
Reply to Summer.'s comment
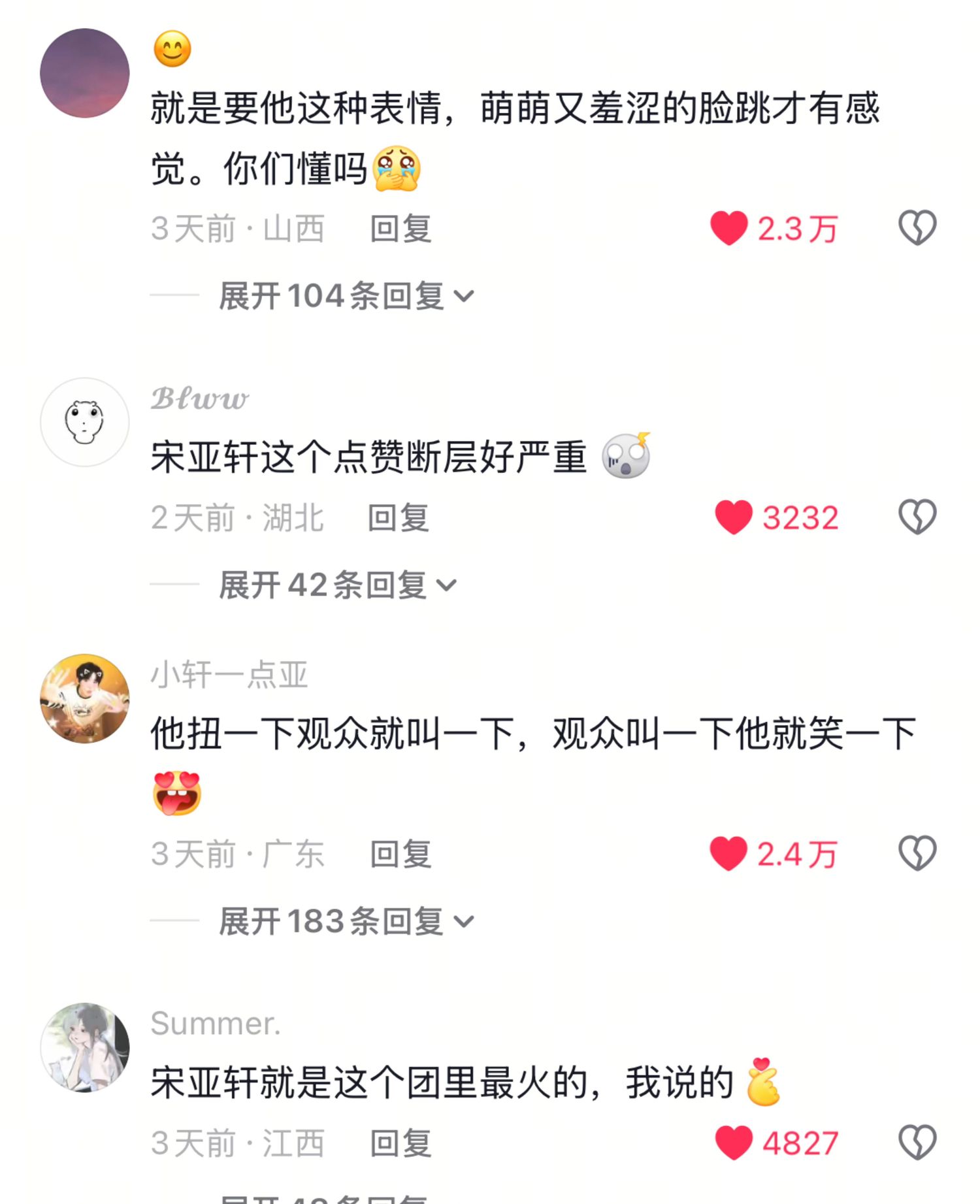click(400, 1143)
